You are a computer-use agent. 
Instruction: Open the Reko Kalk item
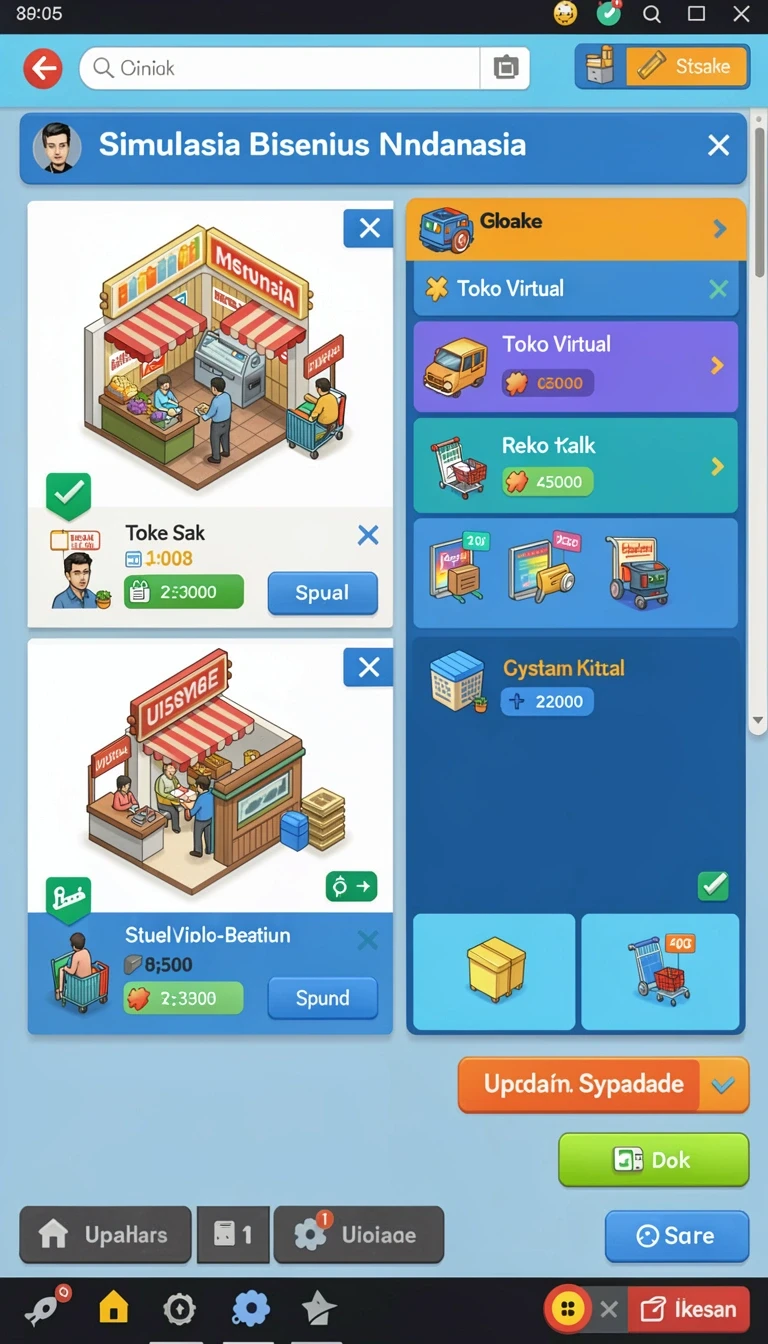(x=576, y=465)
